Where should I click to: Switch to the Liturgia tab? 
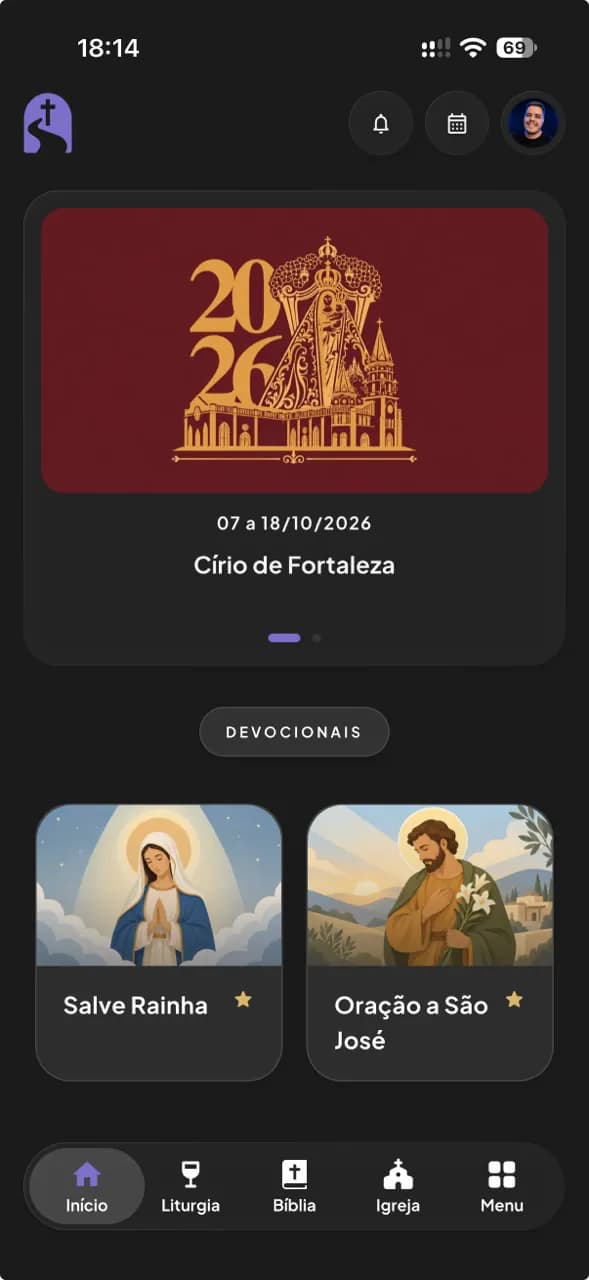coord(190,1186)
